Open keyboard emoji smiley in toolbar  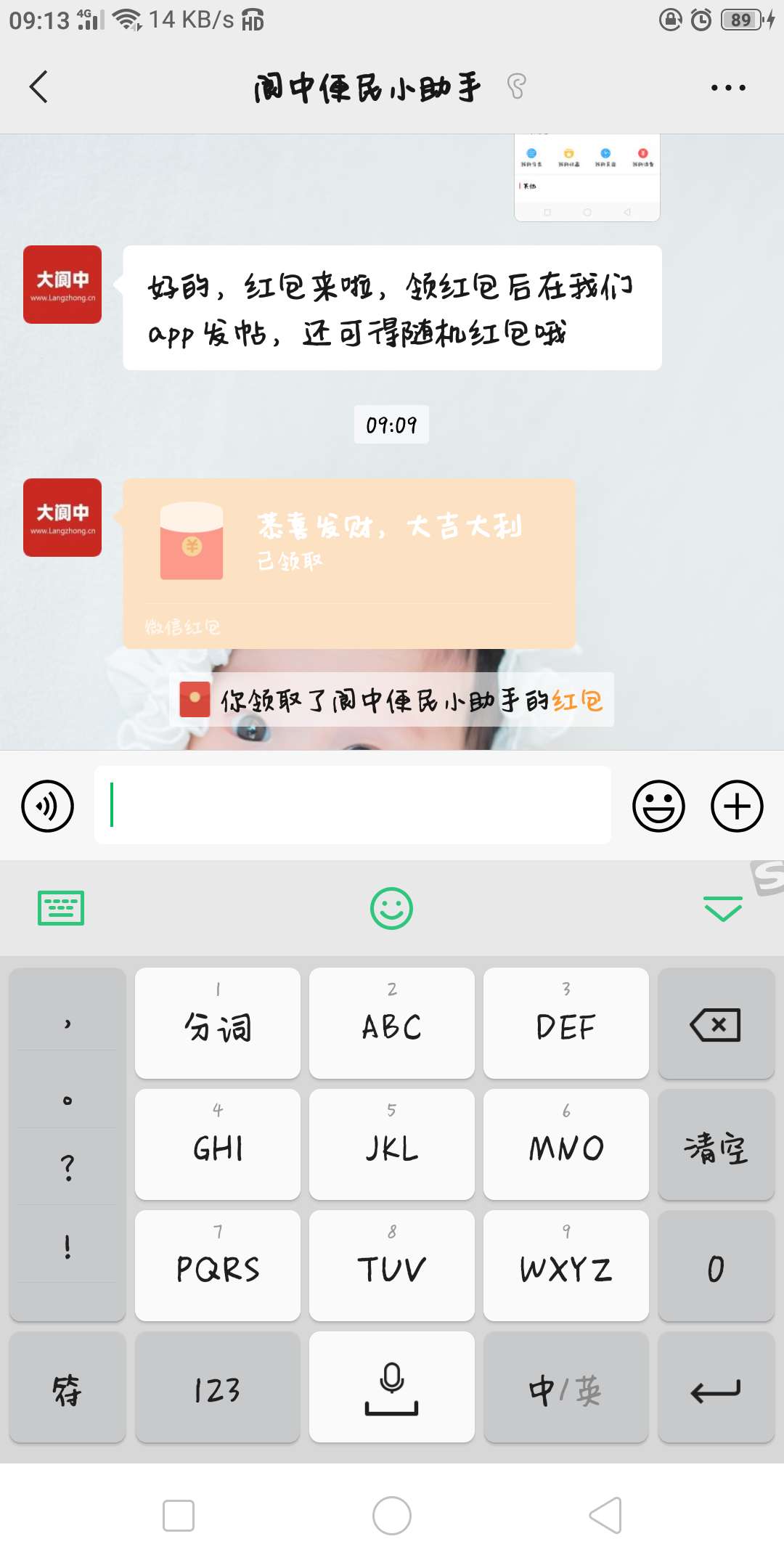tap(391, 908)
